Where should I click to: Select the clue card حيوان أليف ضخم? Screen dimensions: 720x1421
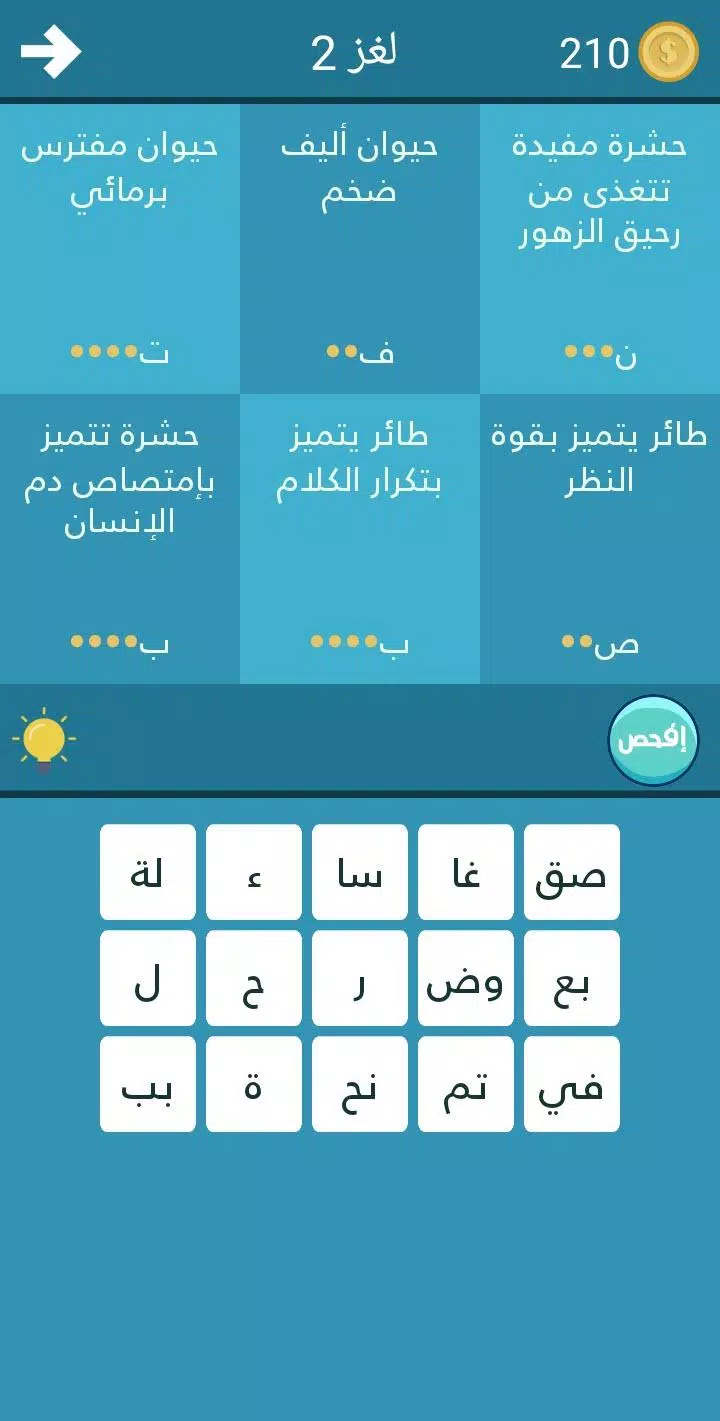tap(360, 248)
